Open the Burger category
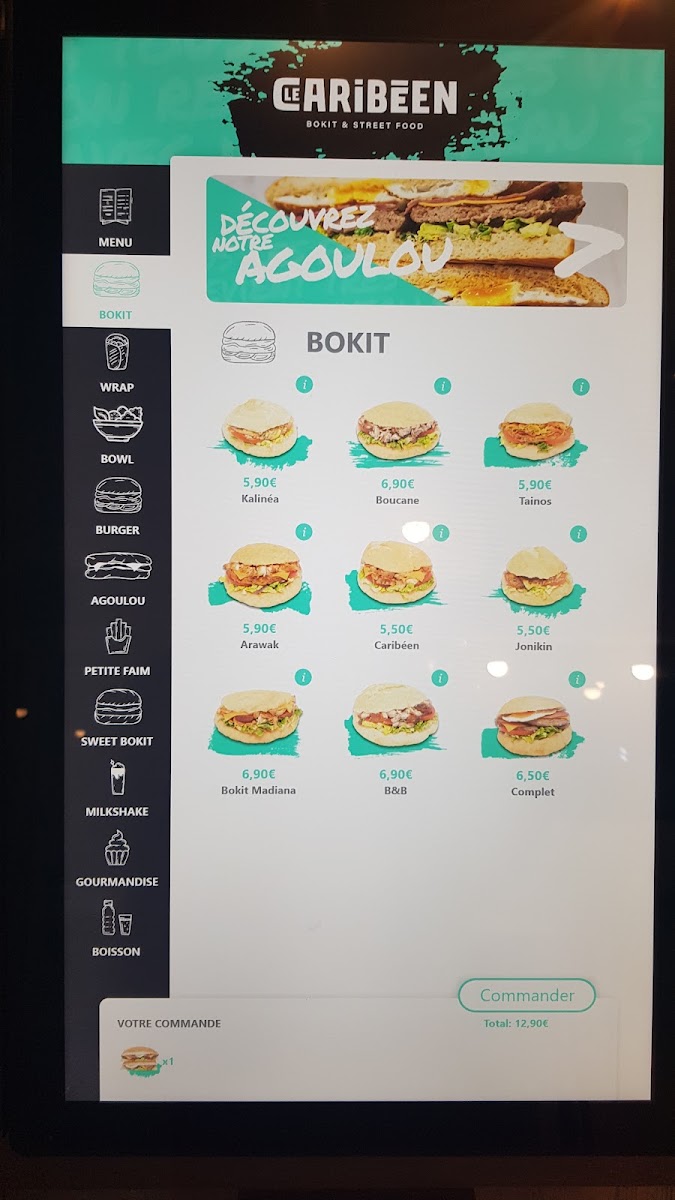 116,505
